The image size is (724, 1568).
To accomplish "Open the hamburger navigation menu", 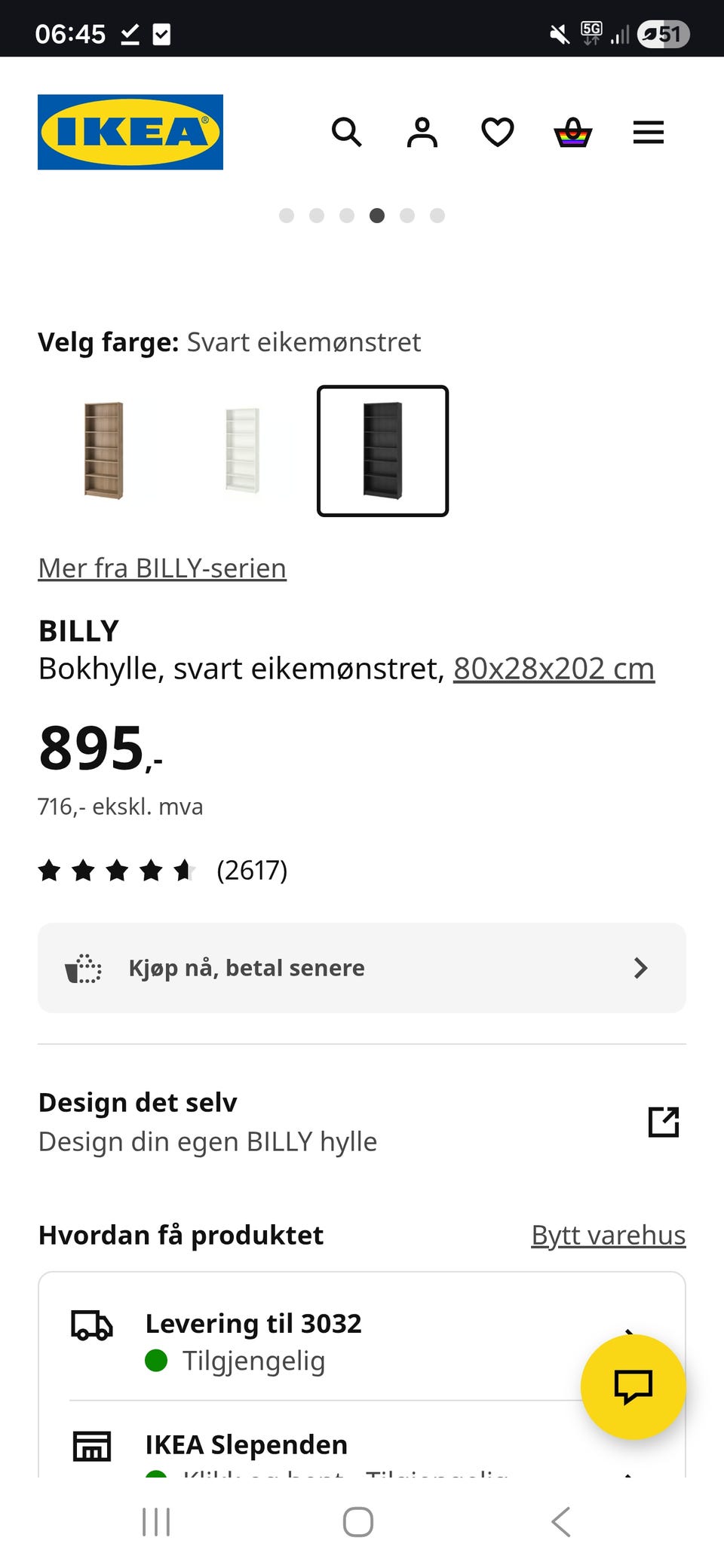I will coord(648,133).
